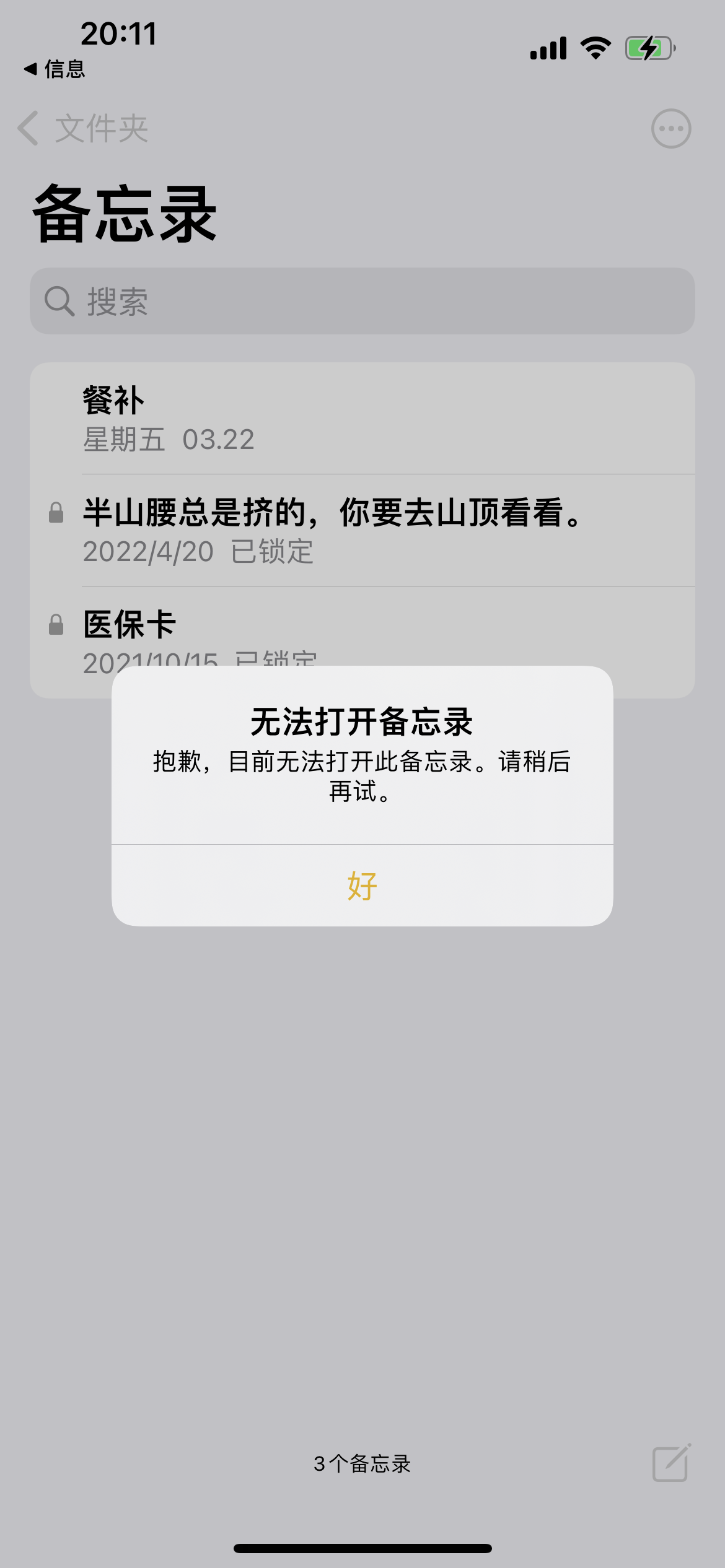Screen dimensions: 725x1568
Task: Return to 信息 app via status bar
Action: [55, 69]
